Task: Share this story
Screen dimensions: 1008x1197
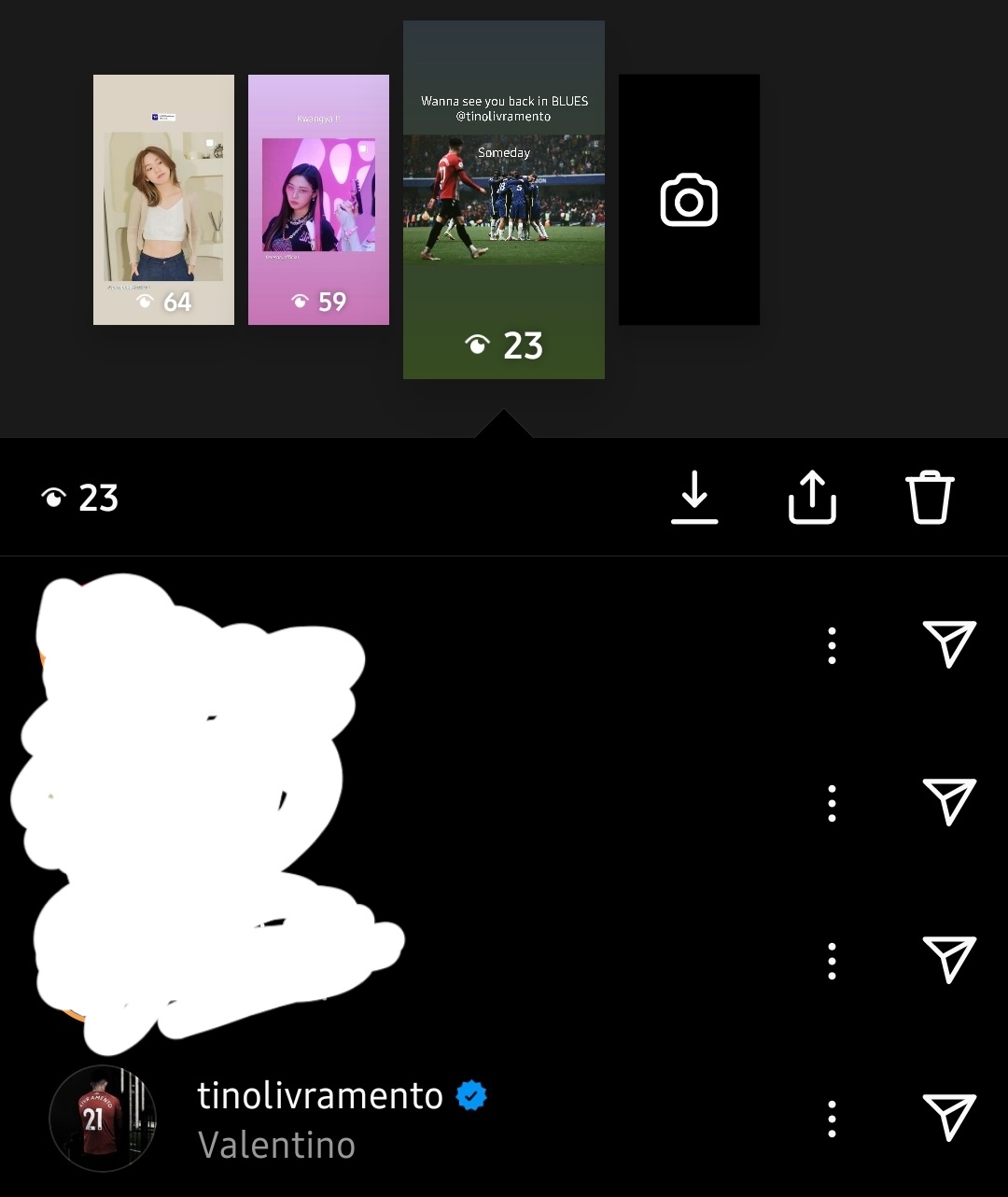Action: click(812, 497)
